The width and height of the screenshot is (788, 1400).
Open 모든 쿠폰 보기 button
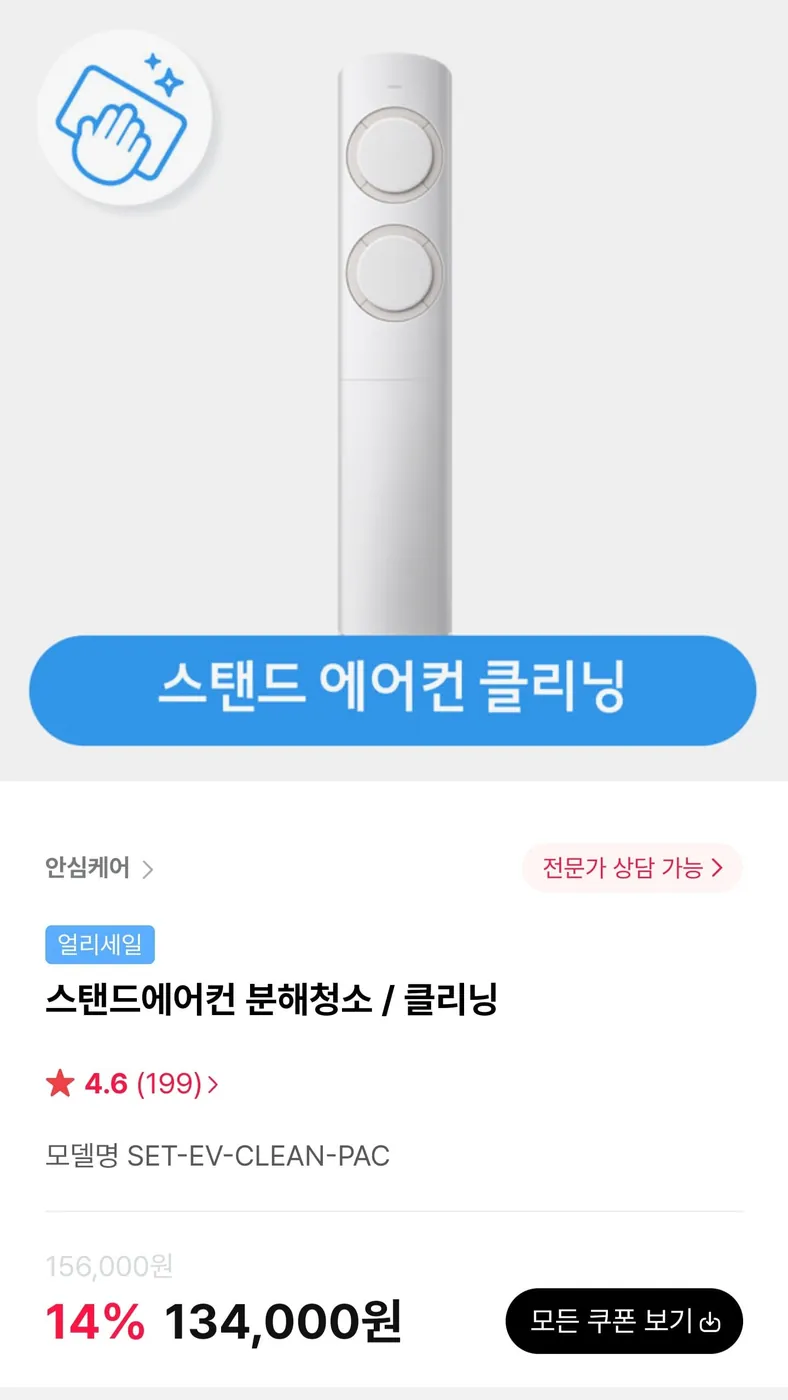click(624, 1321)
